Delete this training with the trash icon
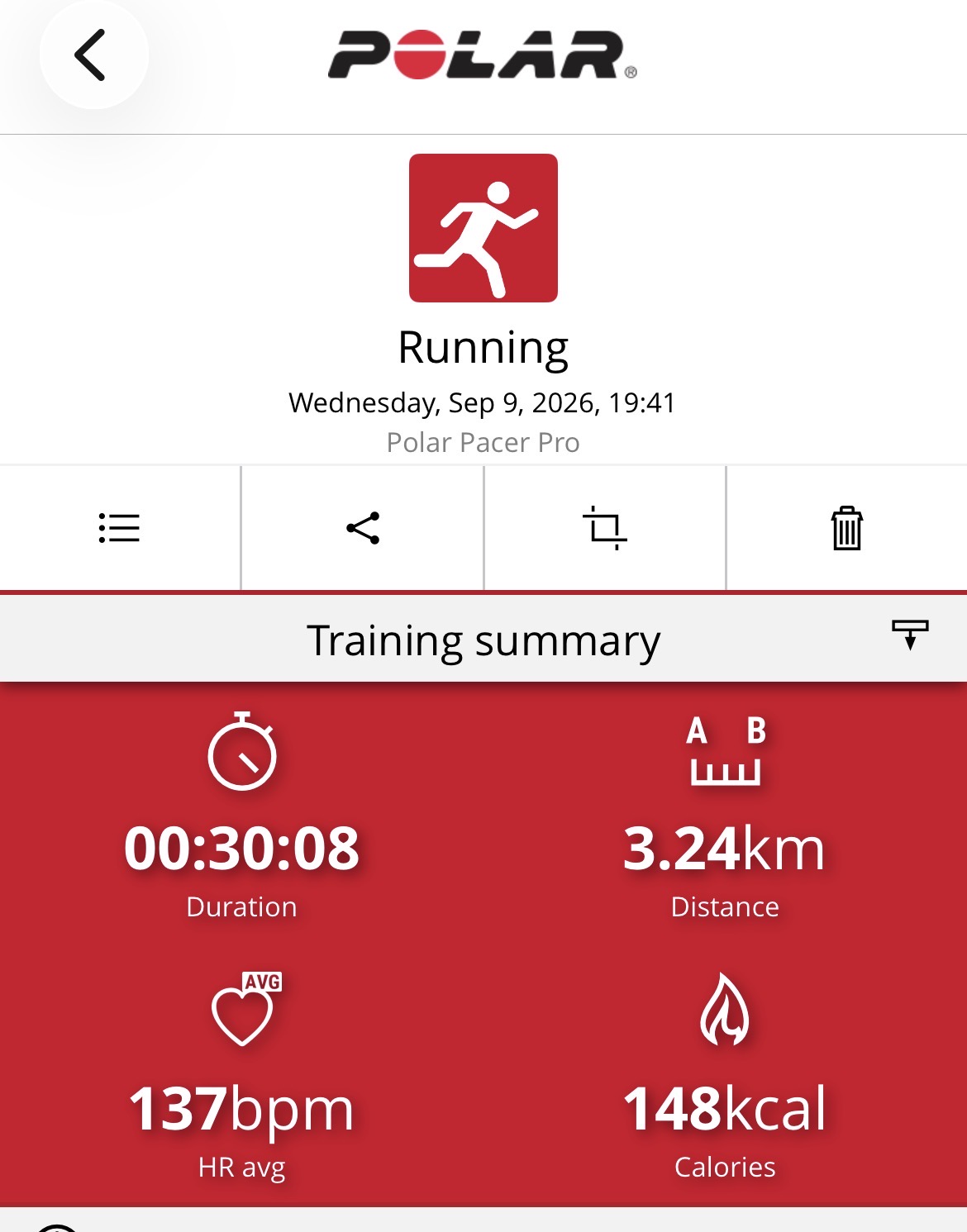 [847, 528]
